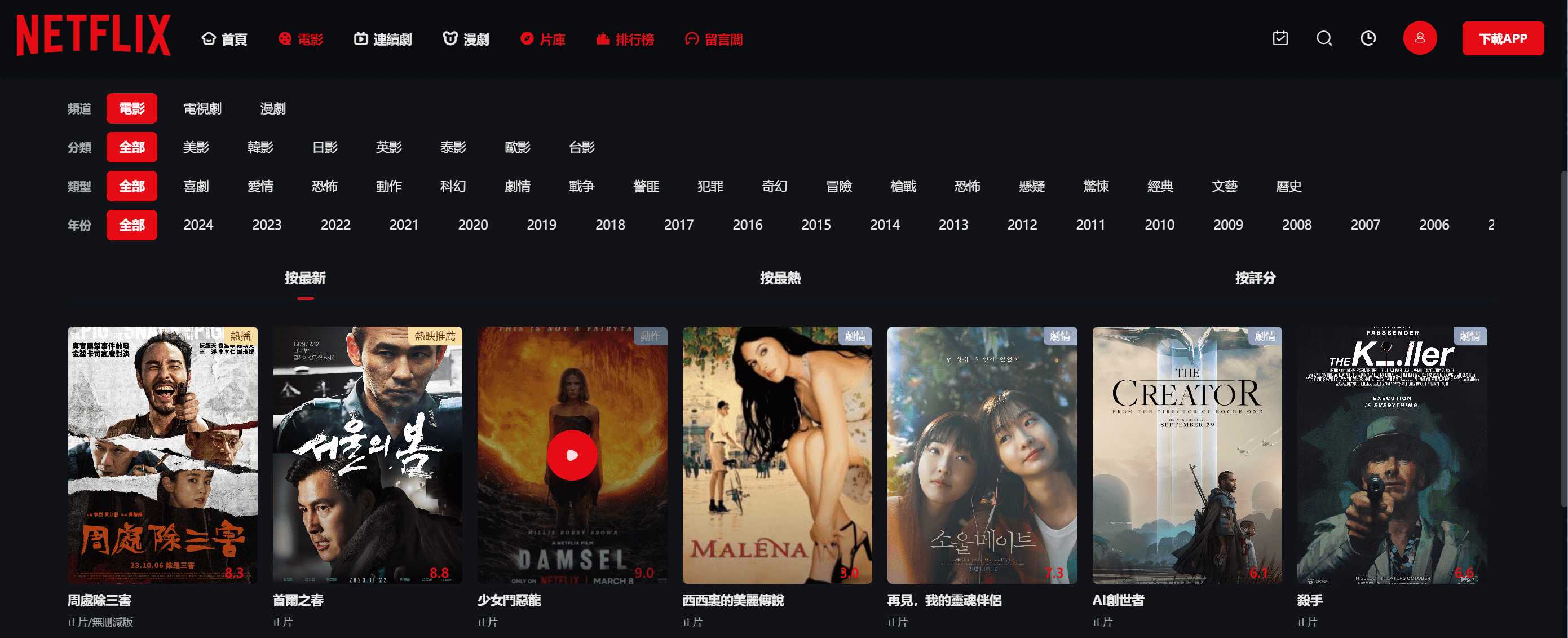The width and height of the screenshot is (1568, 638).
Task: Open the AI創世者 movie card
Action: (1186, 455)
